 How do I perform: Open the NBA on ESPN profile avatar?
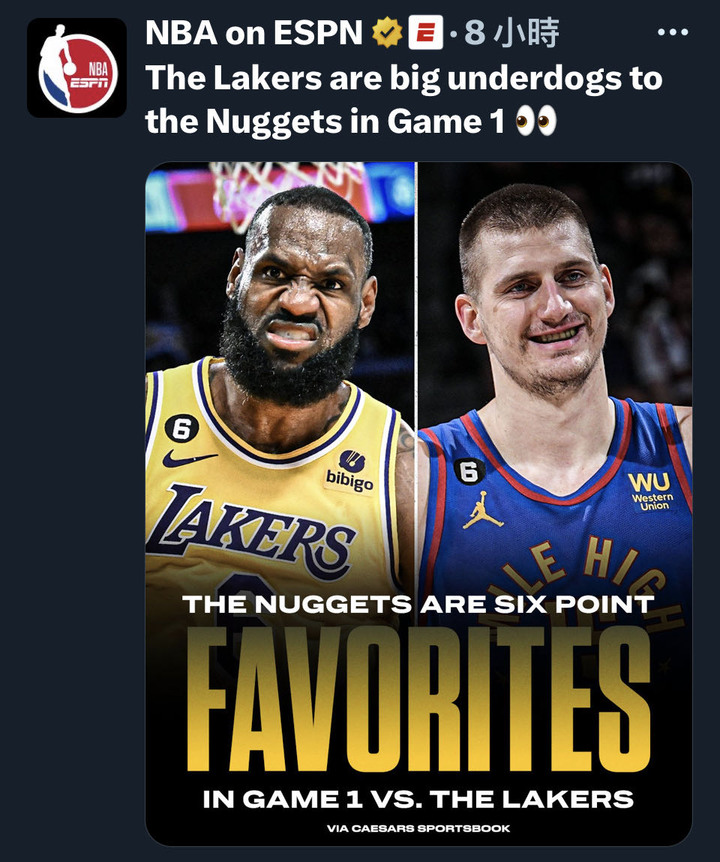point(77,68)
